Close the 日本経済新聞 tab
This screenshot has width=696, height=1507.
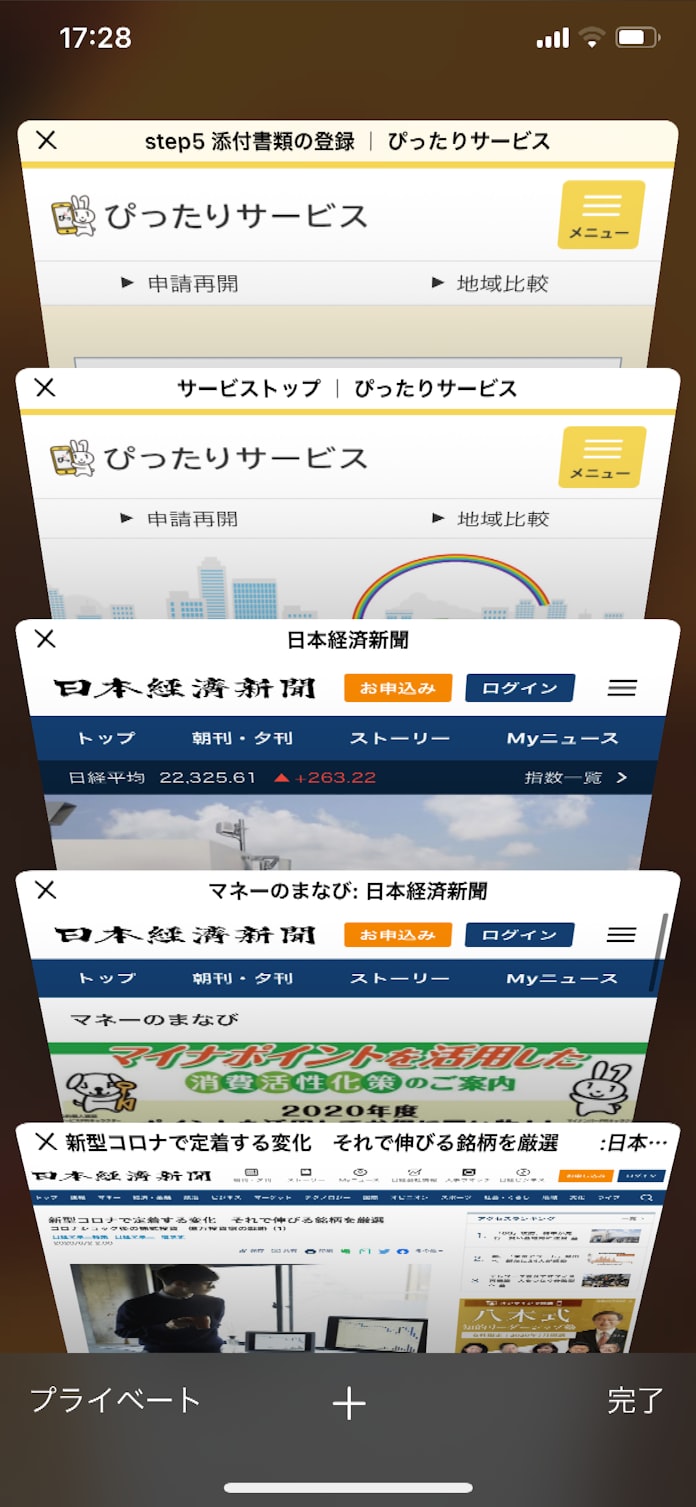(45, 639)
